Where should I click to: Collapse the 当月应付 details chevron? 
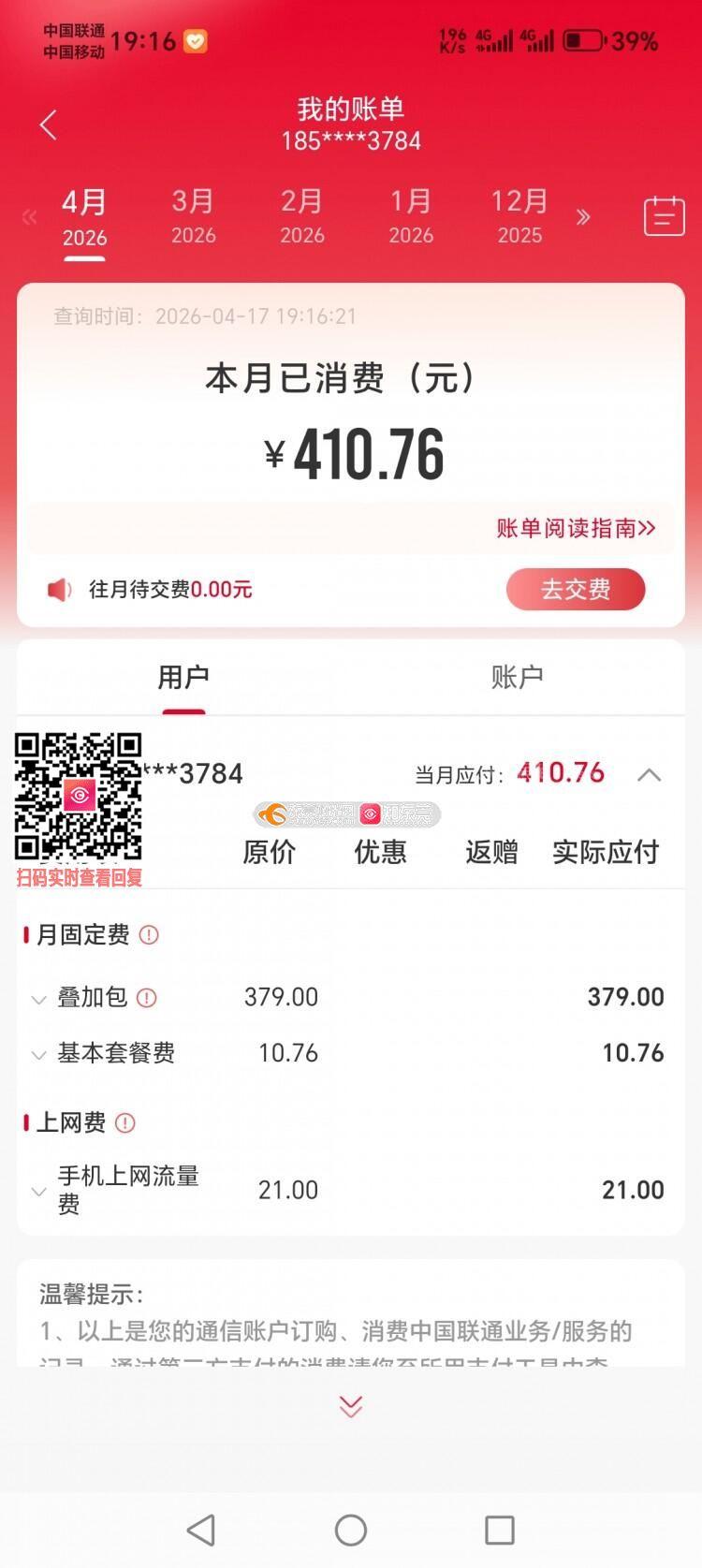pyautogui.click(x=649, y=775)
